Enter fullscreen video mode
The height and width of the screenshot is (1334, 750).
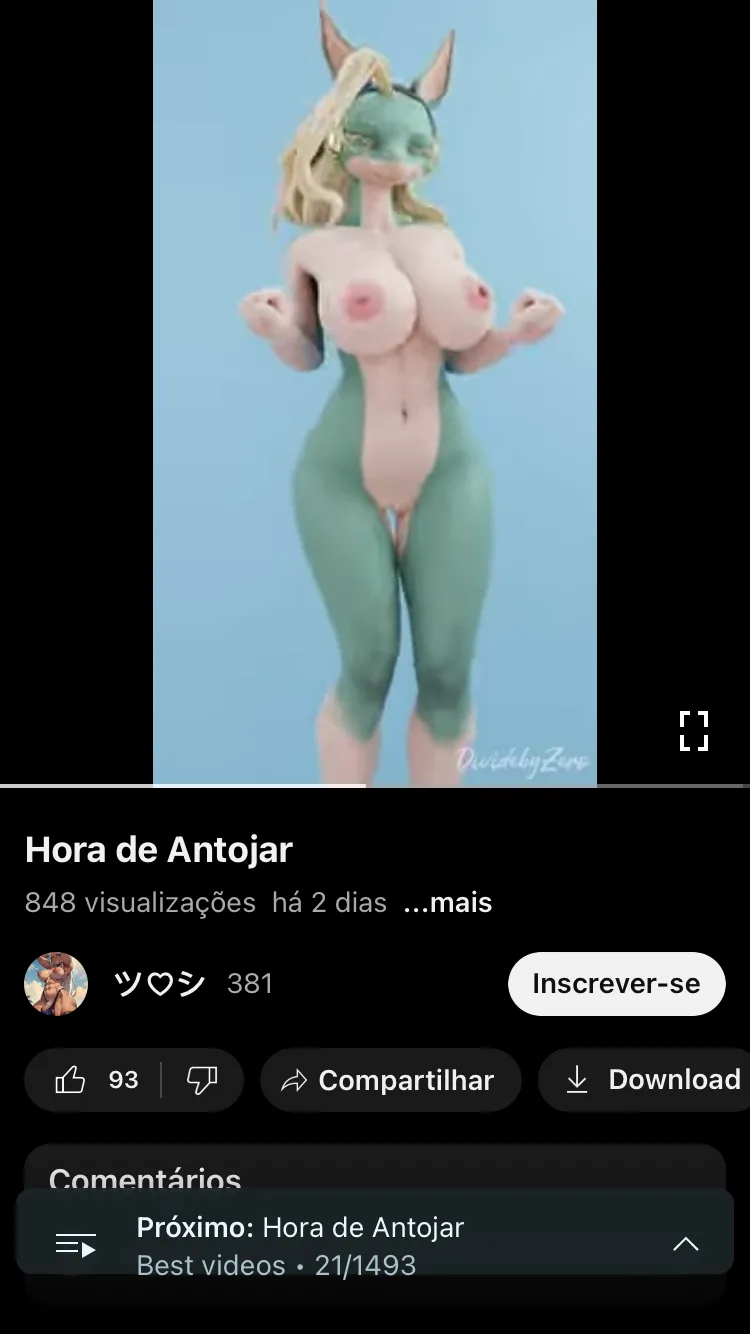tap(693, 731)
